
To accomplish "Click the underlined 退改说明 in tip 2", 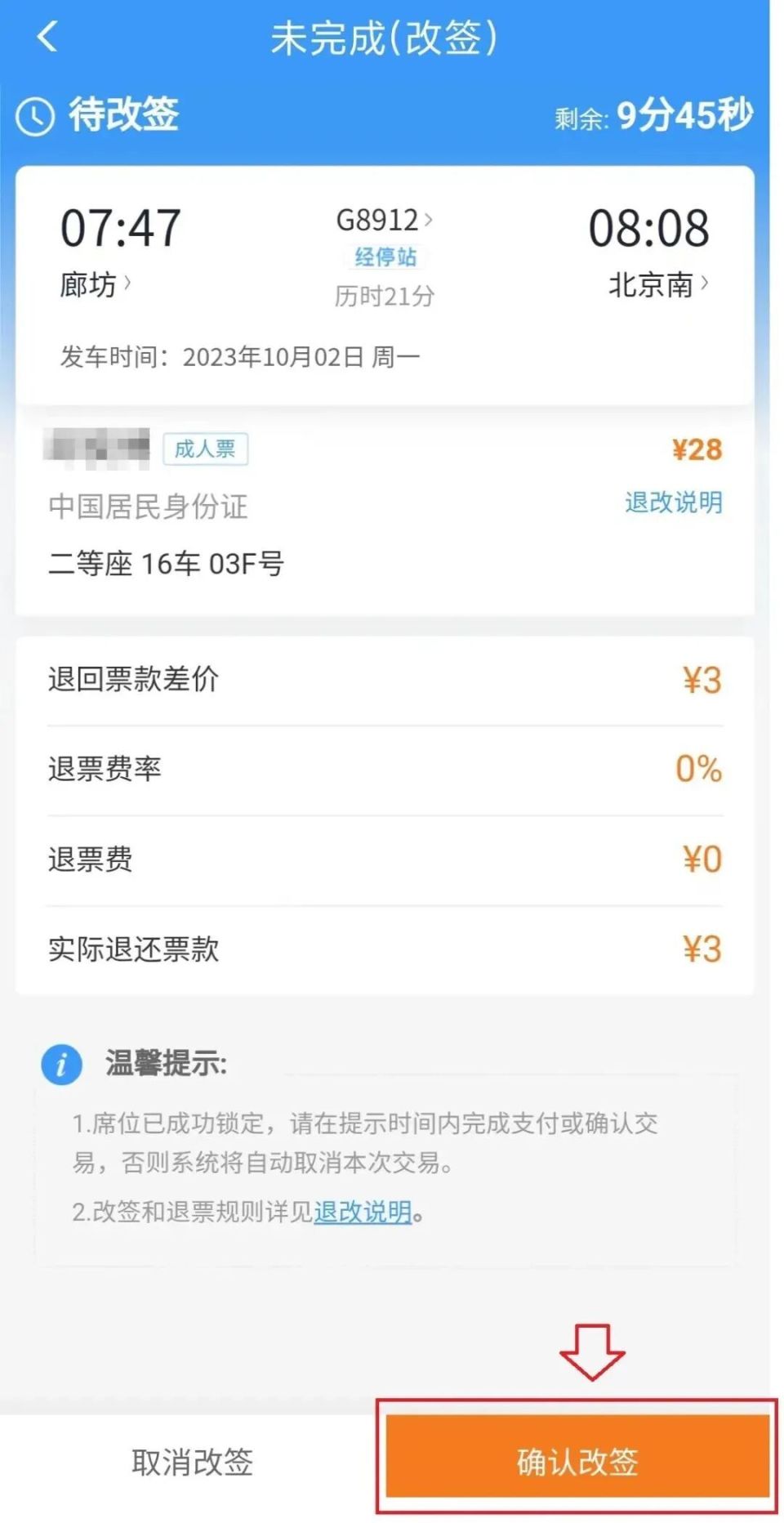I will [363, 1214].
